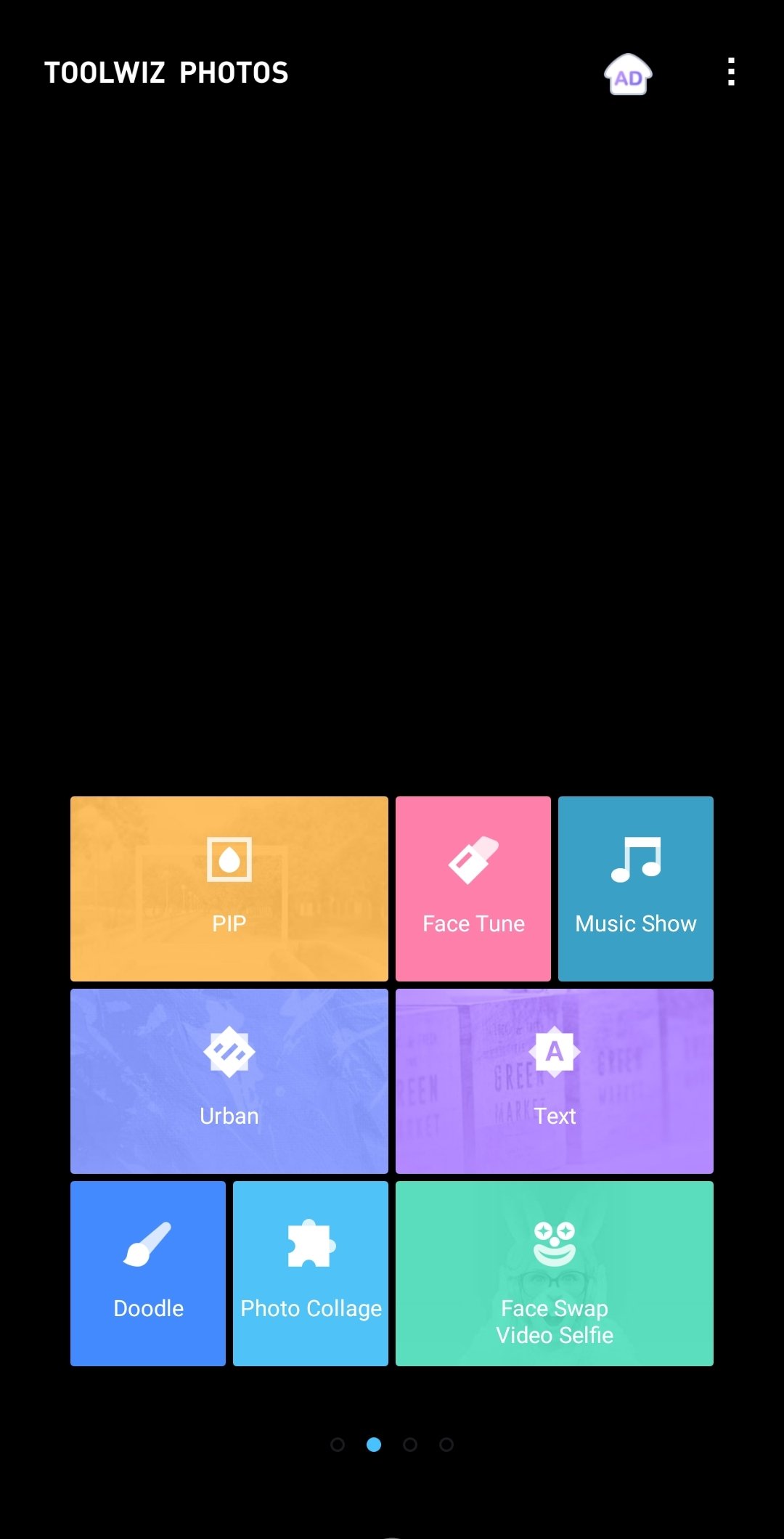784x1539 pixels.
Task: Select the Urban tile
Action: (229, 1081)
